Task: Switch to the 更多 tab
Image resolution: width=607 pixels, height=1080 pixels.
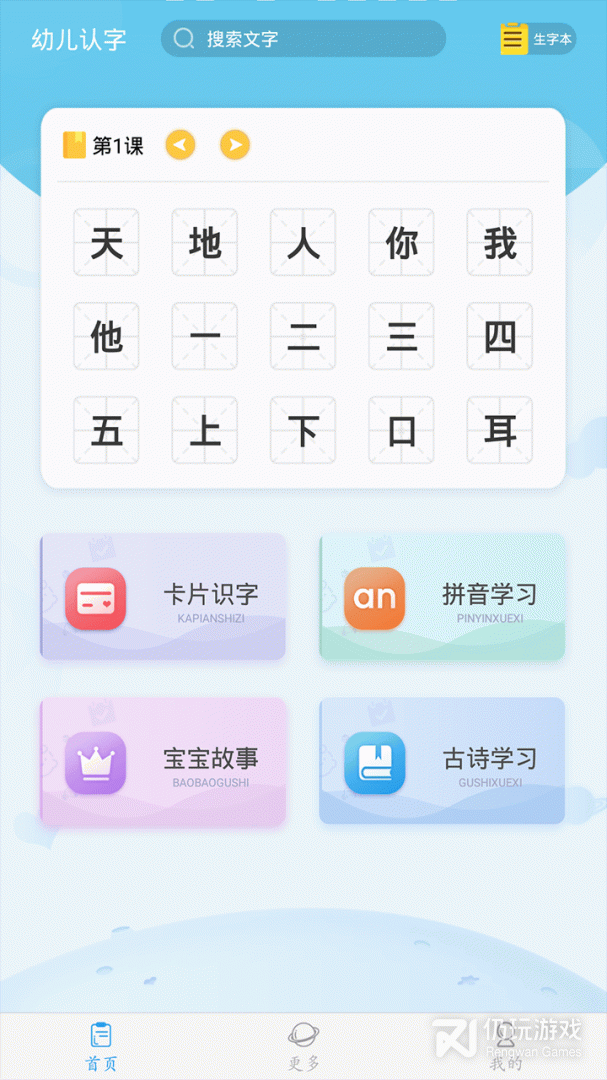Action: point(303,1046)
